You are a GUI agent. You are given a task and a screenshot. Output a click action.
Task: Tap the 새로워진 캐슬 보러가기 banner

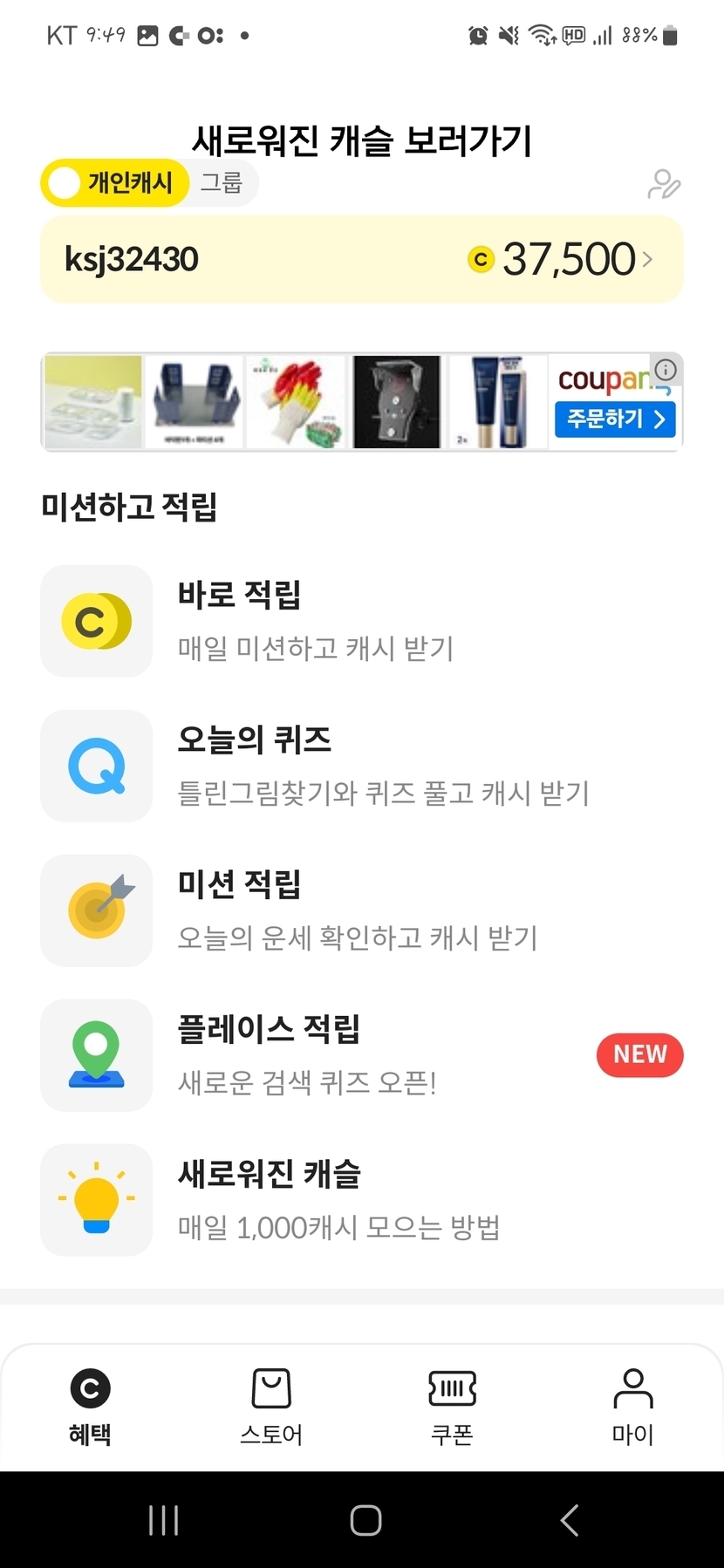click(361, 140)
